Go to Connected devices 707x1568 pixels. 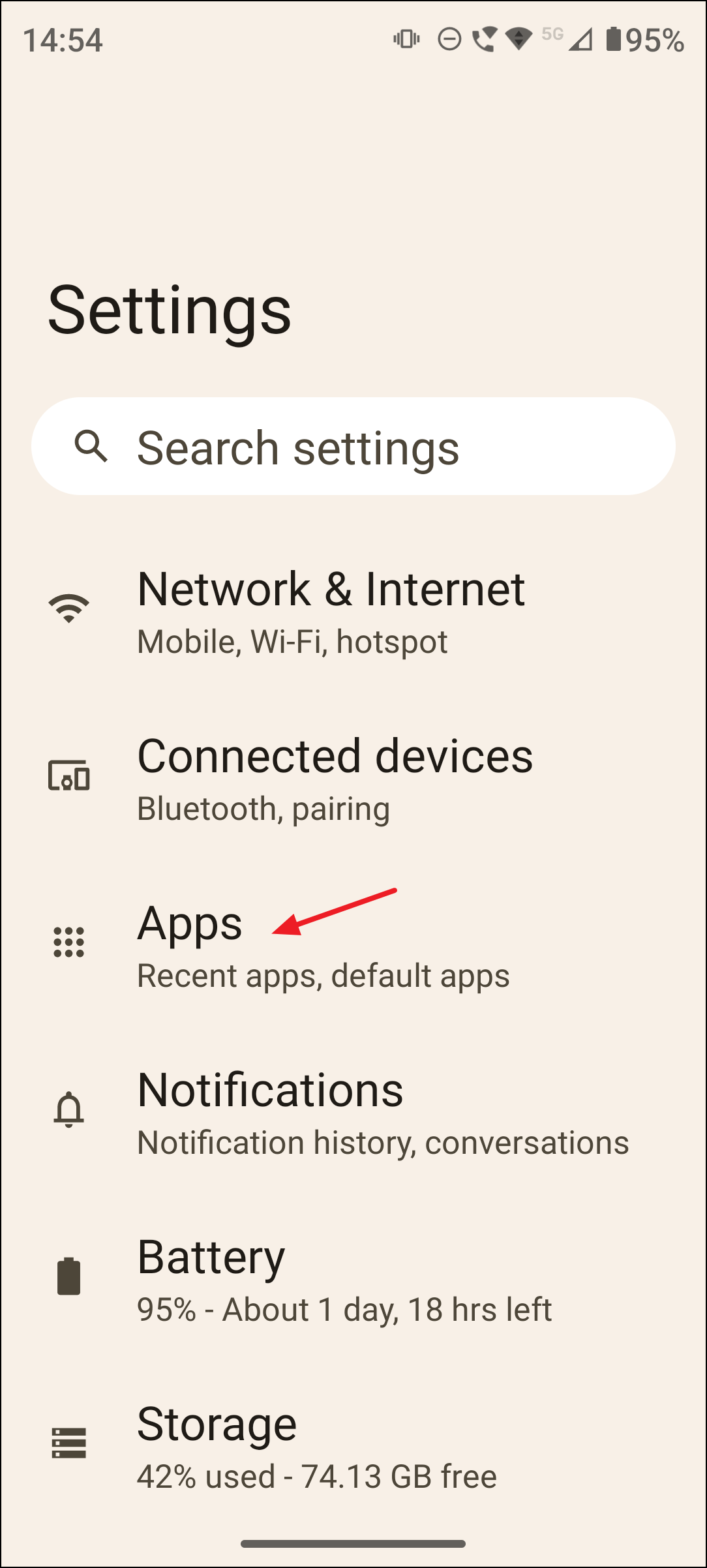pos(335,777)
